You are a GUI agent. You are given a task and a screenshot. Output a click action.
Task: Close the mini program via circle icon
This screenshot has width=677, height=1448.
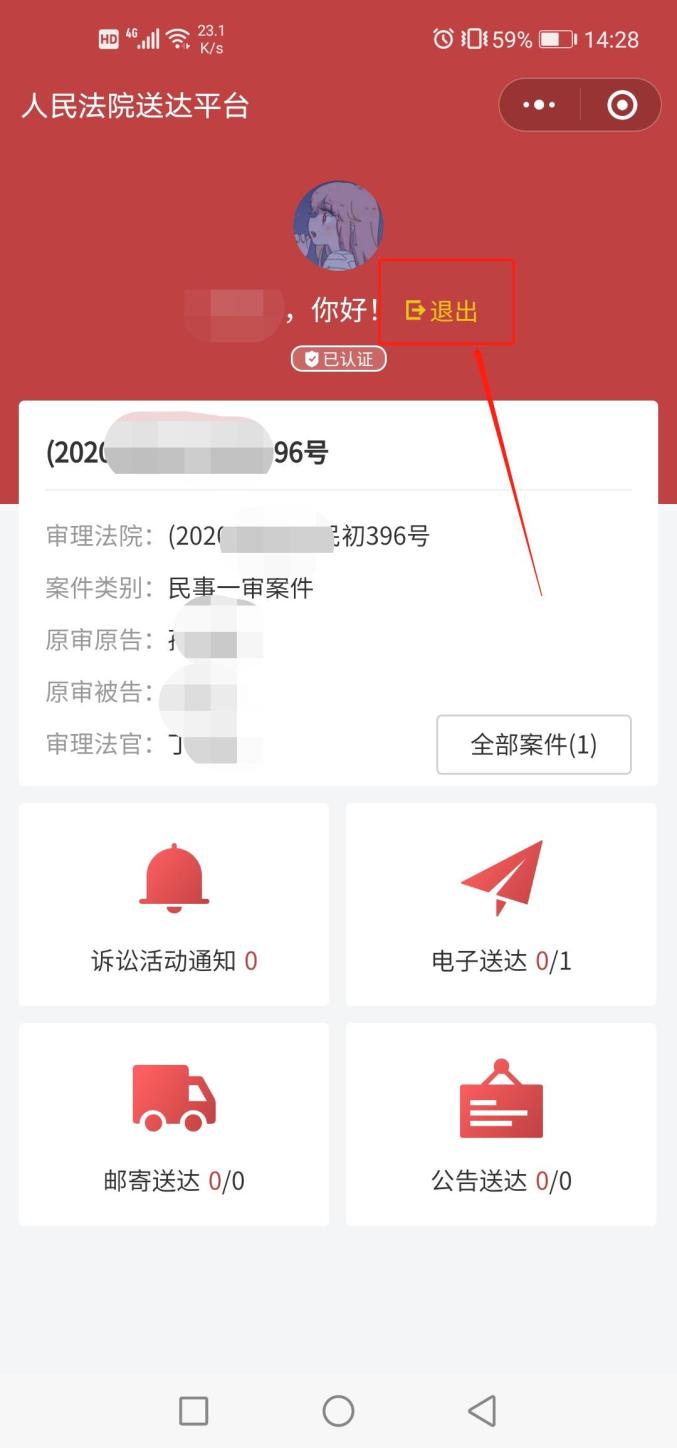pyautogui.click(x=622, y=105)
